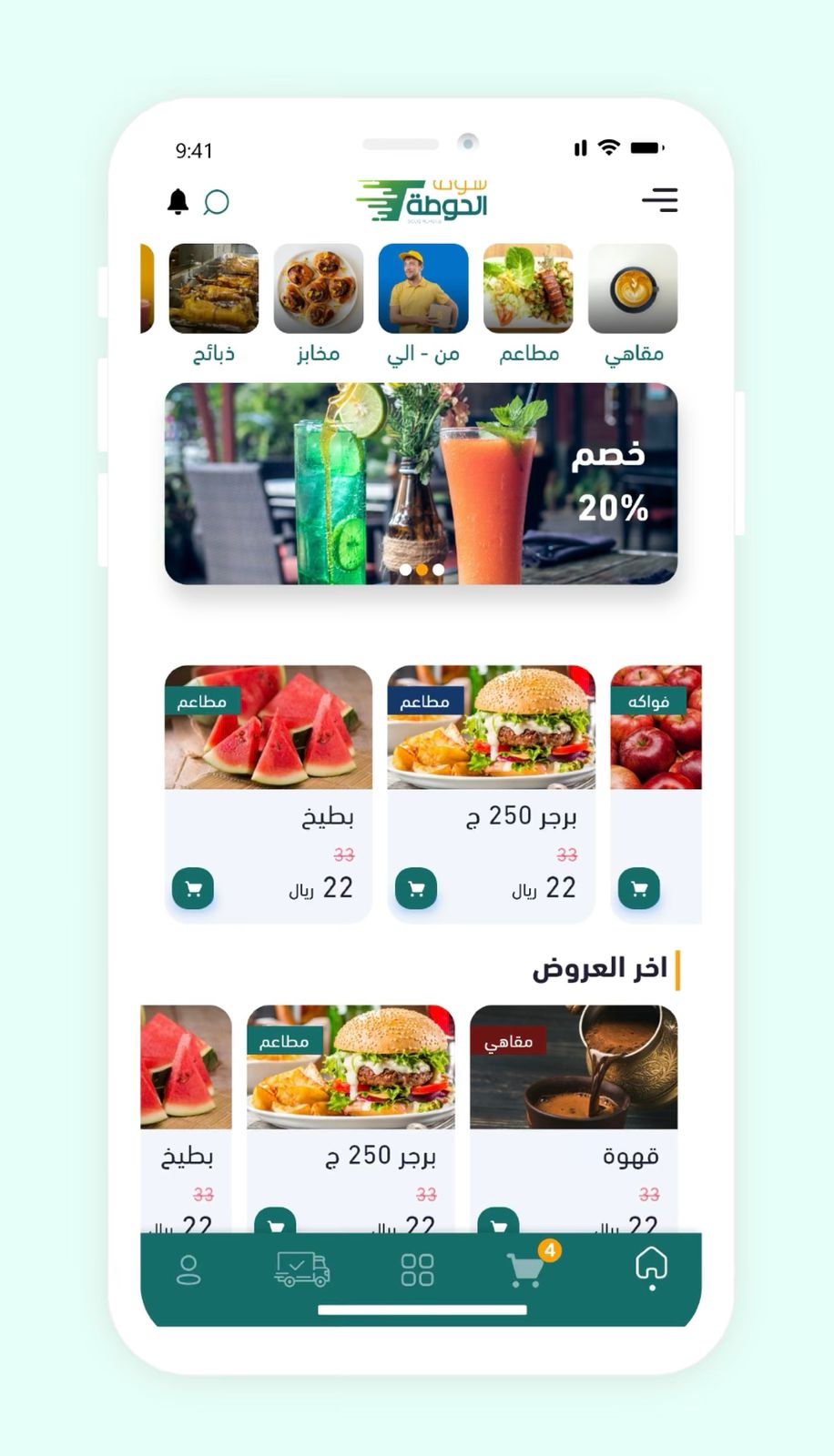
Task: Open the notifications bell
Action: pyautogui.click(x=178, y=201)
